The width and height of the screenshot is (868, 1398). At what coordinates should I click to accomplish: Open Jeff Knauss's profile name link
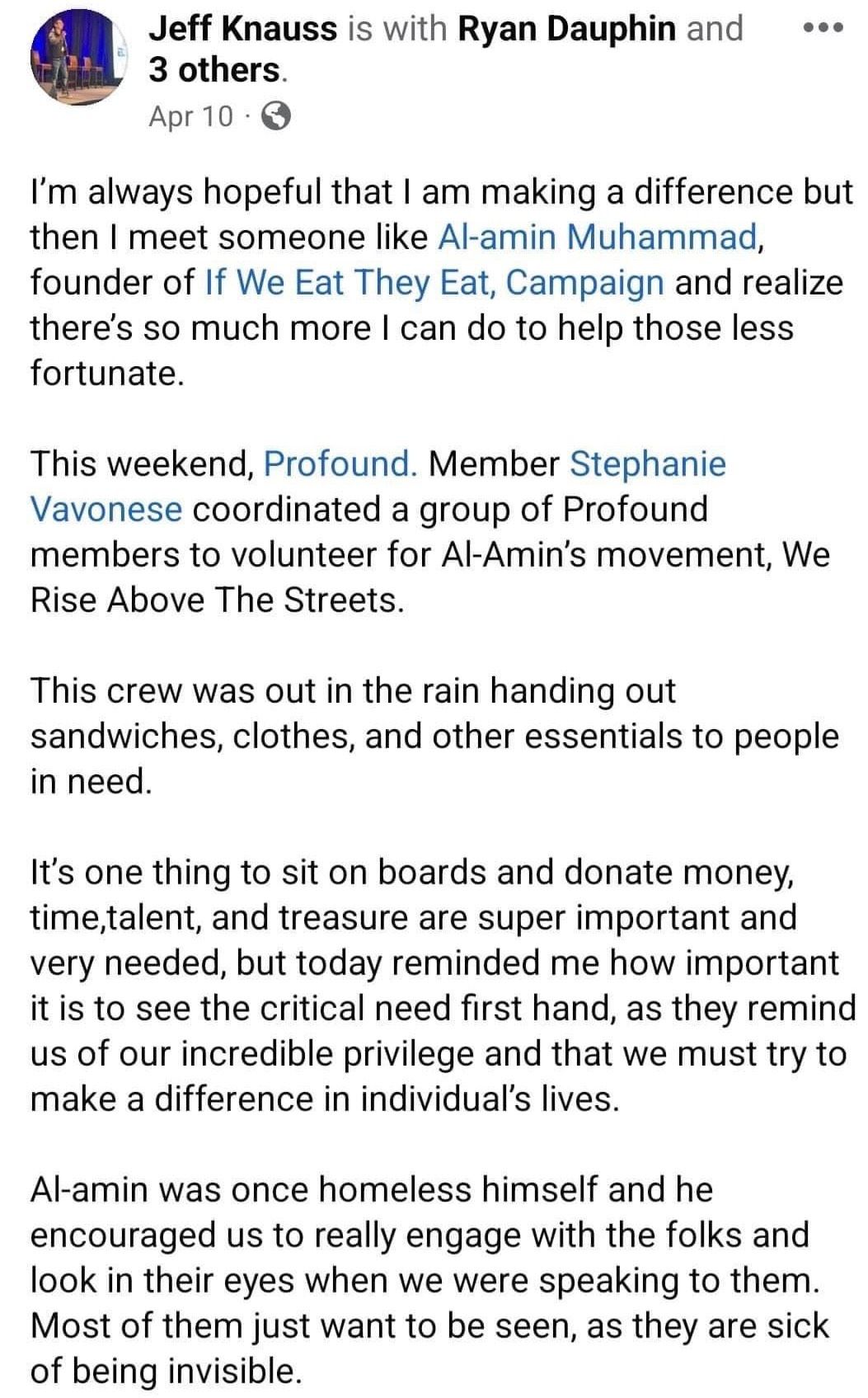click(x=243, y=29)
